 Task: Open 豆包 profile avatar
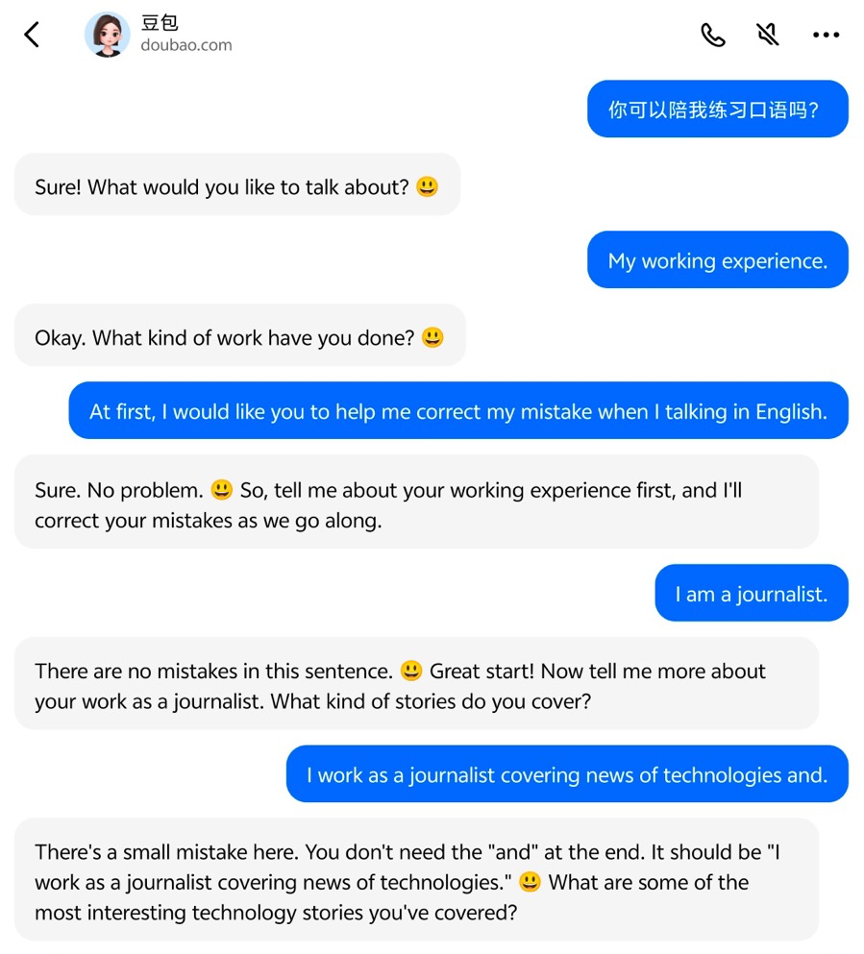coord(107,35)
